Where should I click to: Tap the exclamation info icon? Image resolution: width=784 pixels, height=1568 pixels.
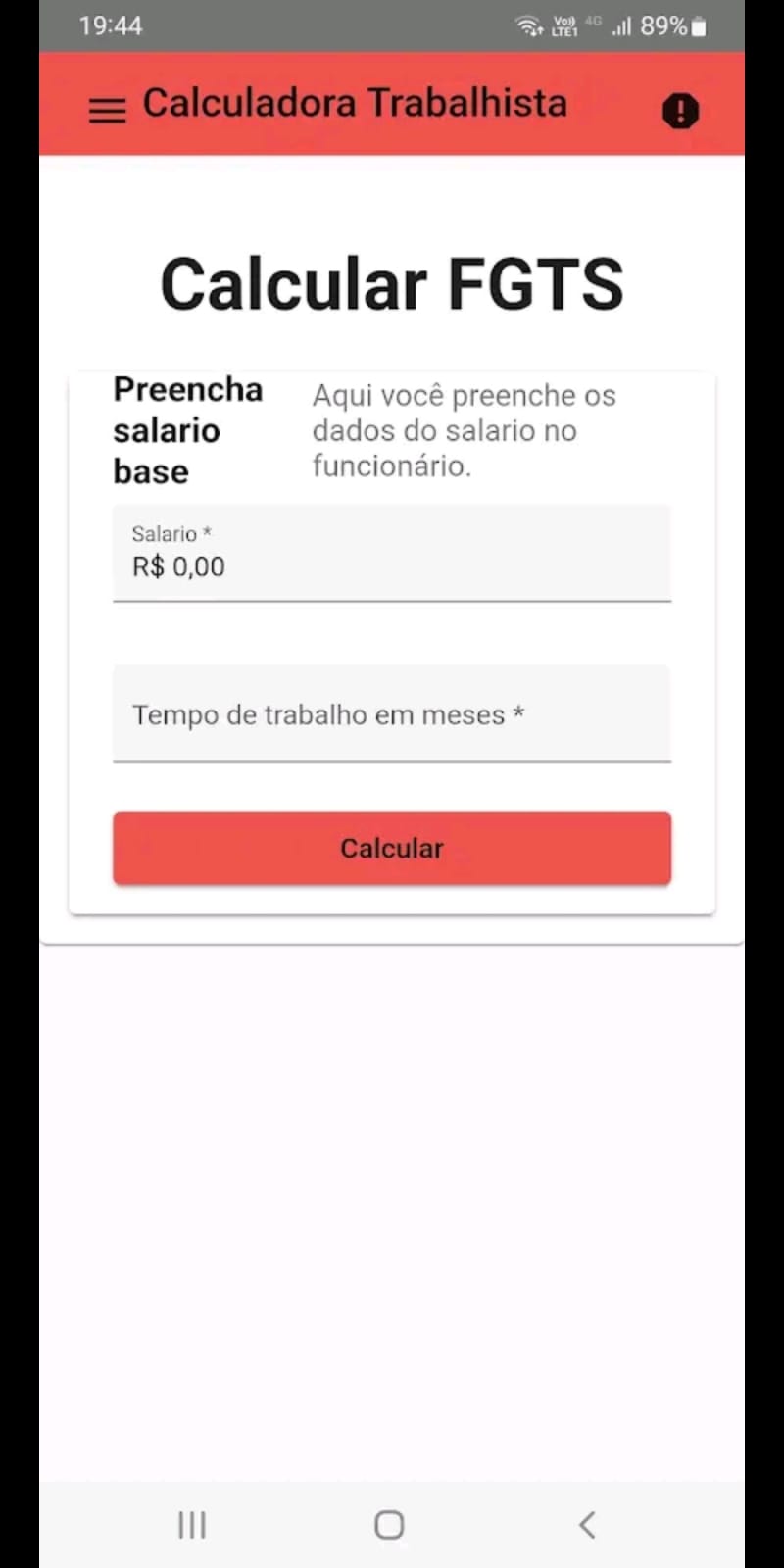tap(680, 111)
